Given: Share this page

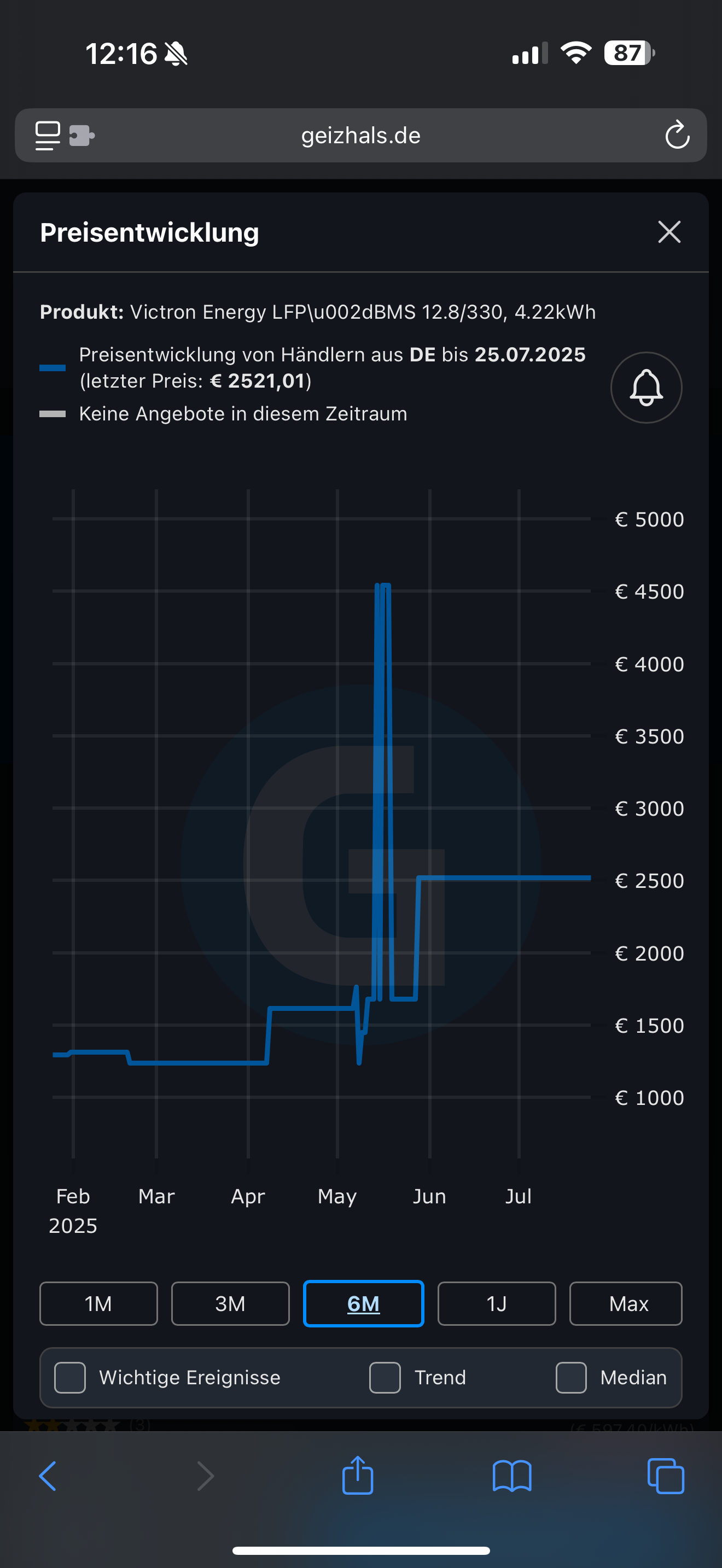Looking at the screenshot, I should pyautogui.click(x=357, y=1475).
